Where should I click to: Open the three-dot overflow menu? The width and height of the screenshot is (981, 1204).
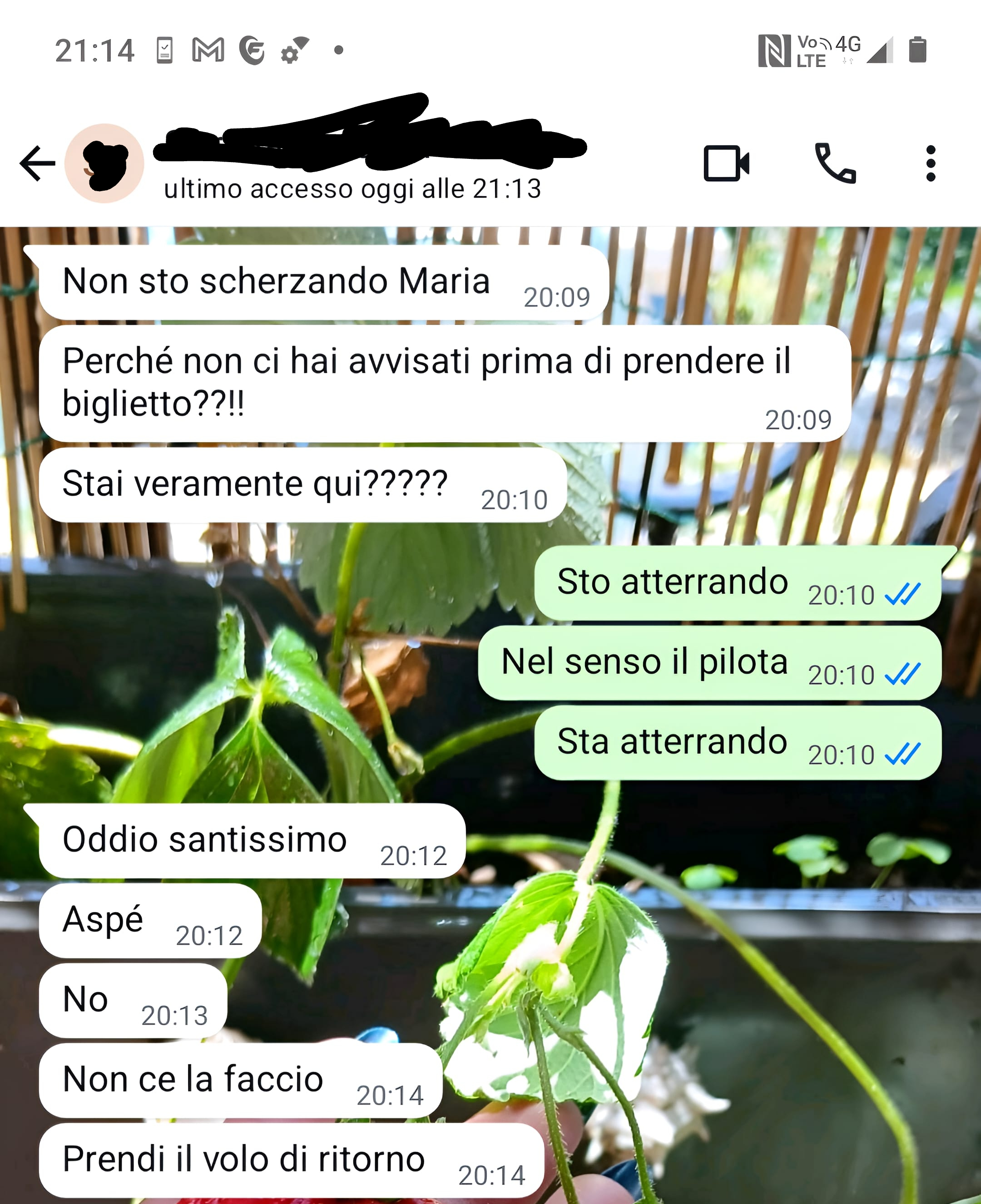pyautogui.click(x=931, y=164)
